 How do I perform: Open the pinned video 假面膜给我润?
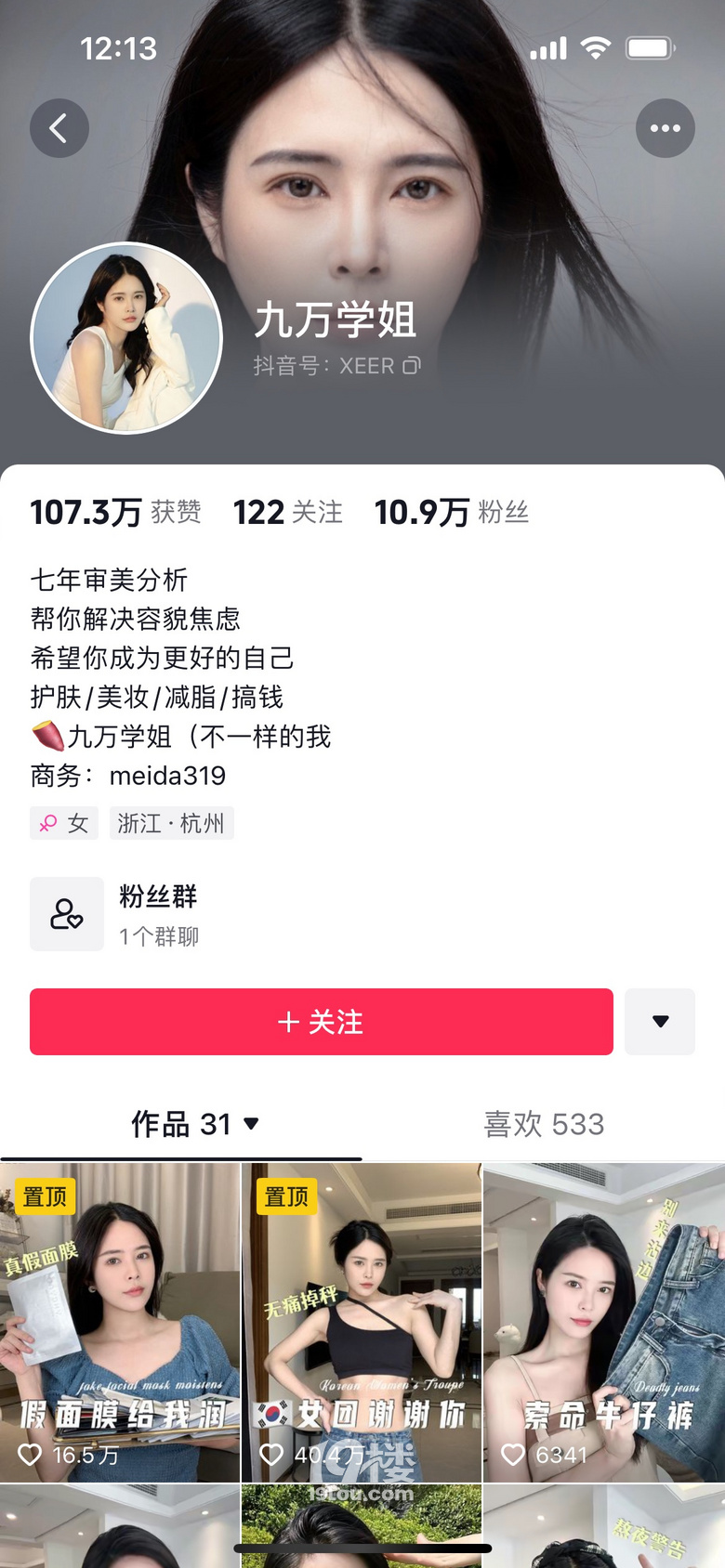(x=120, y=1322)
